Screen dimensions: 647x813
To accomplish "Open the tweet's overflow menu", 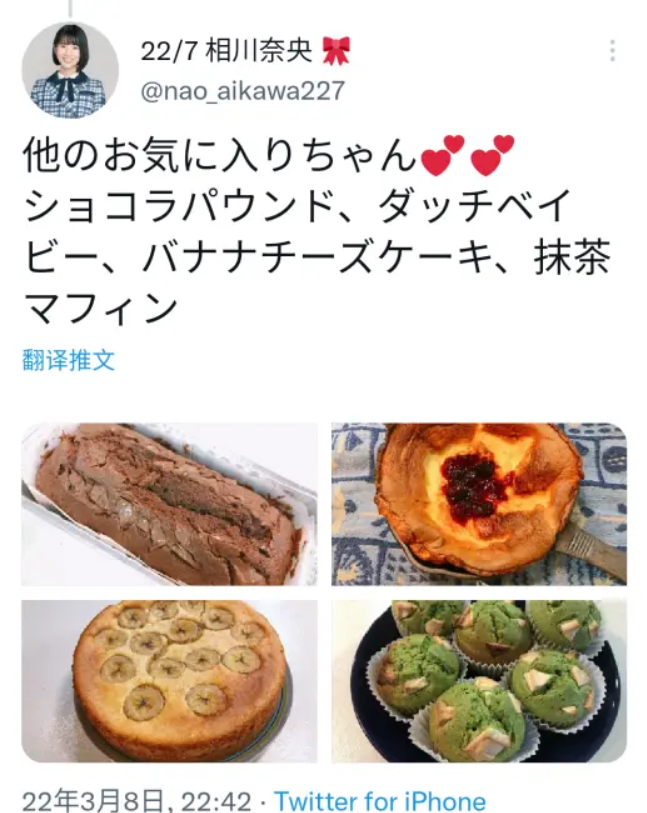I will coord(612,51).
